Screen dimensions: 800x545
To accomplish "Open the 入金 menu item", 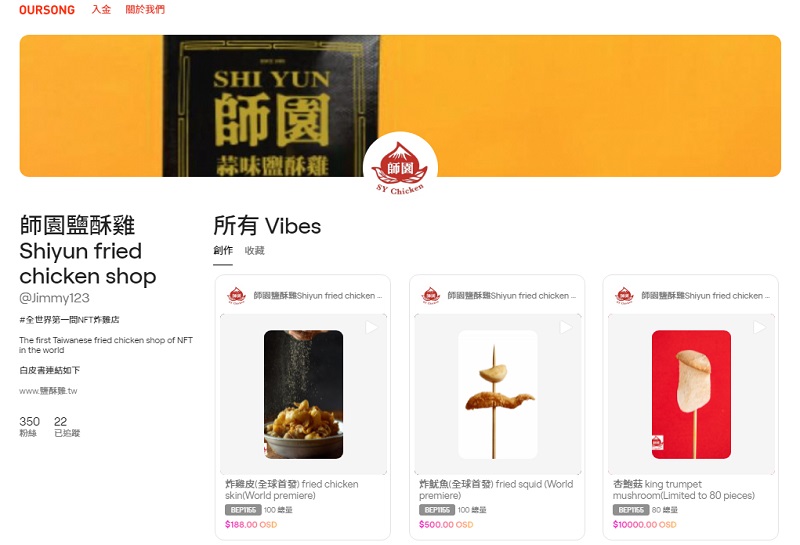I will [101, 10].
